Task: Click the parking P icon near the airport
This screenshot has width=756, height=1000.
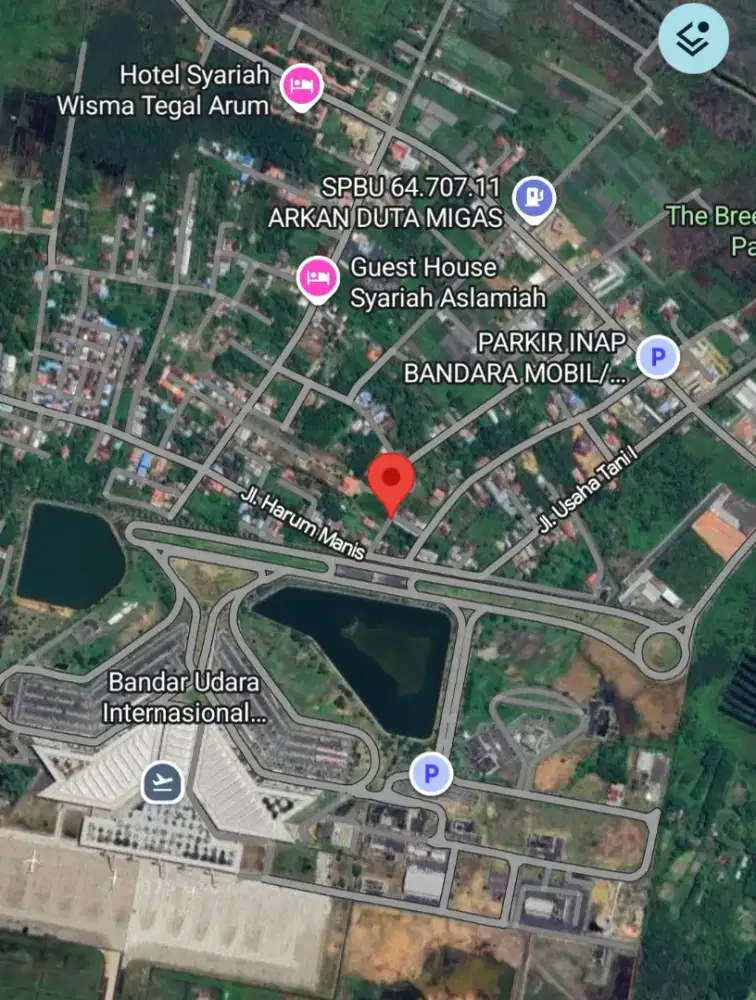Action: 430,773
